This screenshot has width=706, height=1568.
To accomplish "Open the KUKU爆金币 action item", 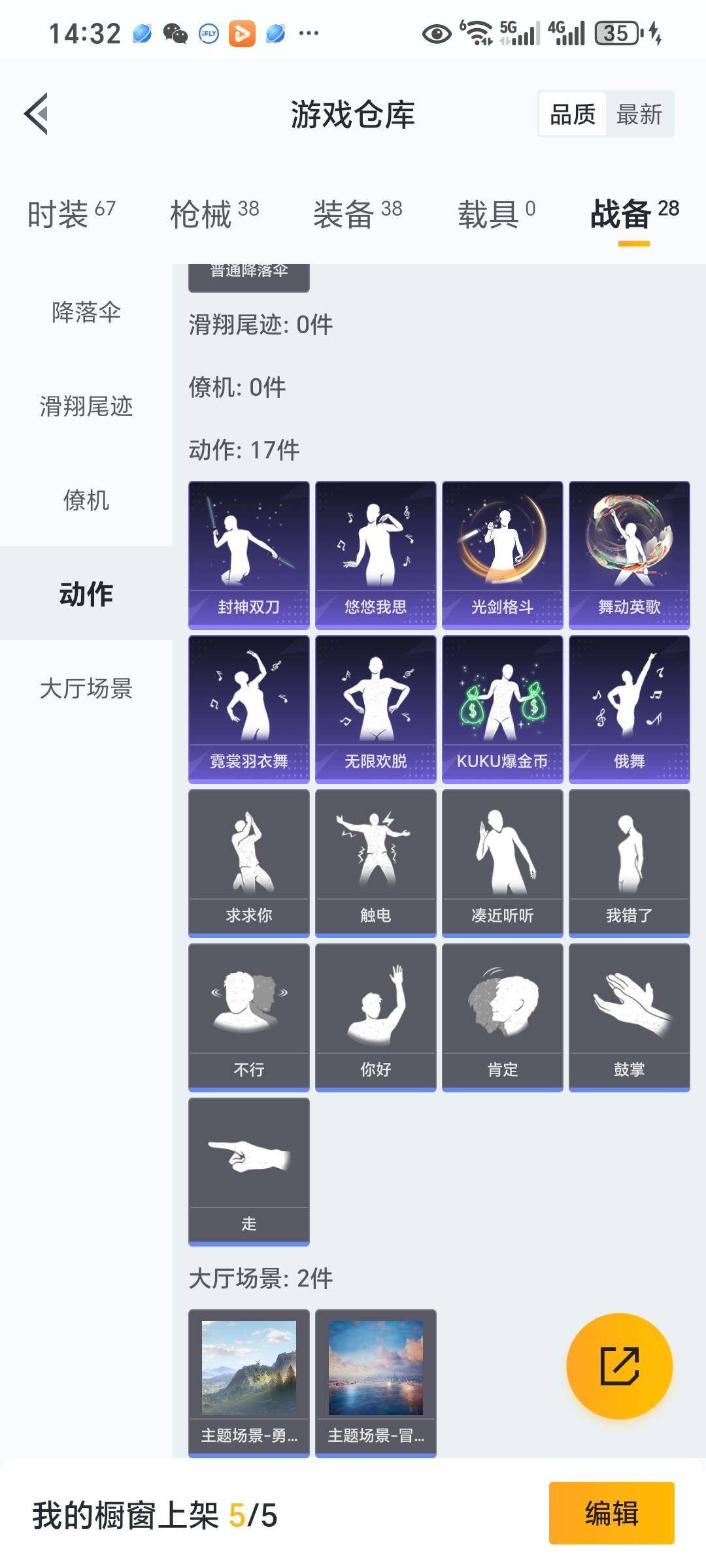I will pyautogui.click(x=502, y=710).
